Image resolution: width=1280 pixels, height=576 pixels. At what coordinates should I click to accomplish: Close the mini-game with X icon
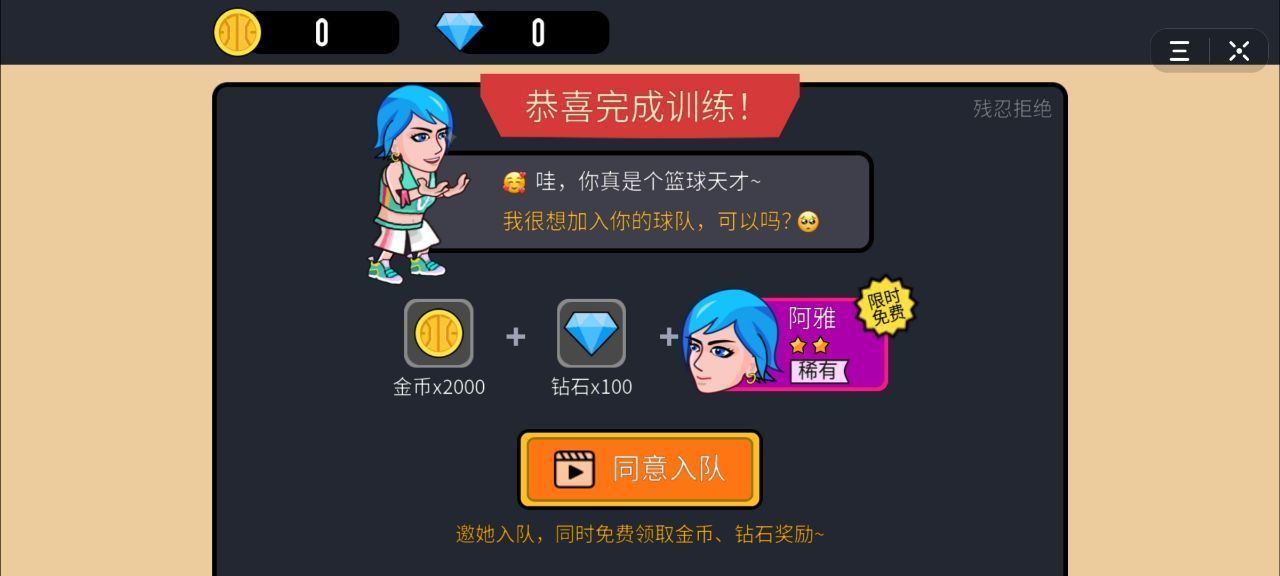coord(1239,51)
